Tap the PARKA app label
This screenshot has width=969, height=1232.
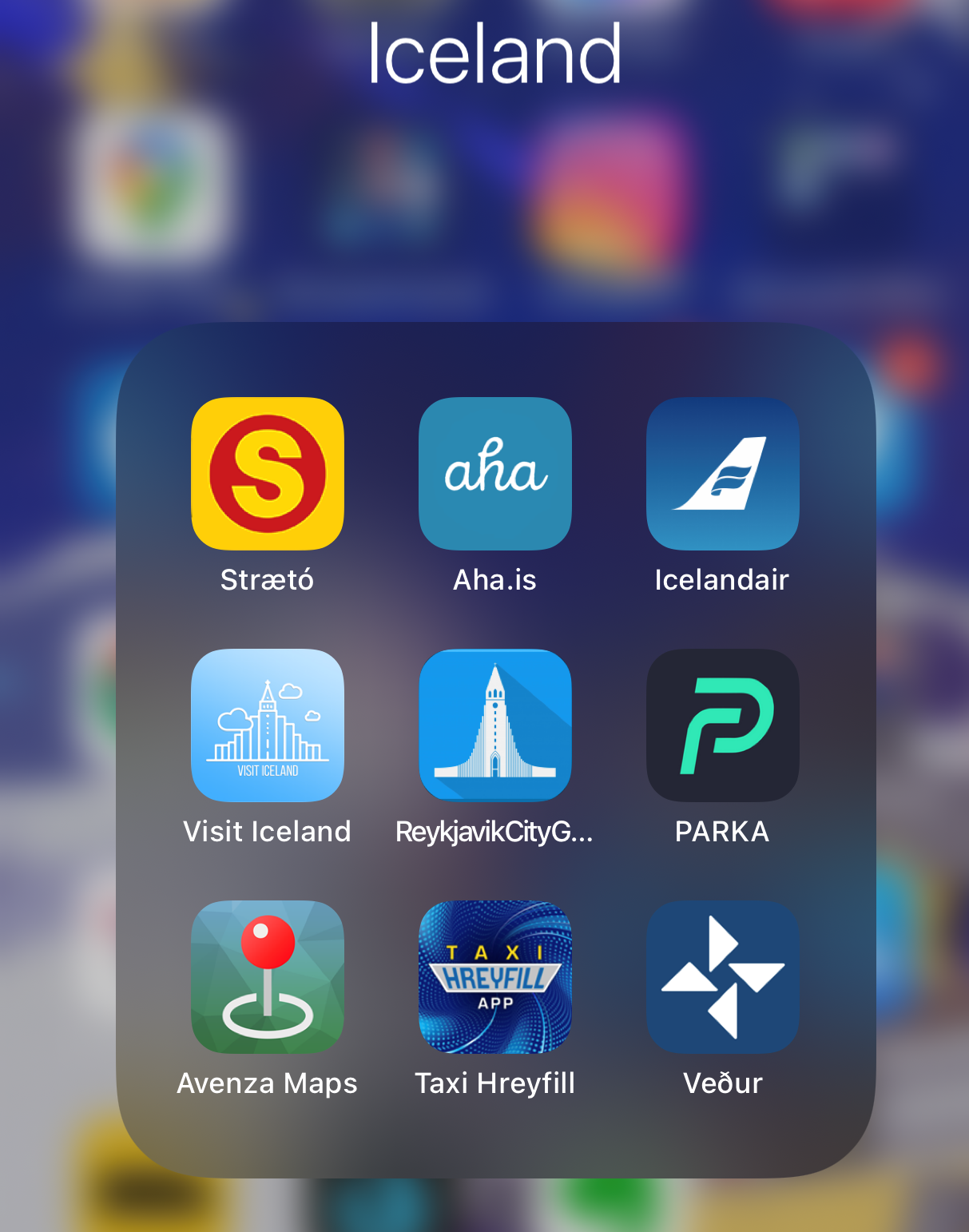(722, 832)
